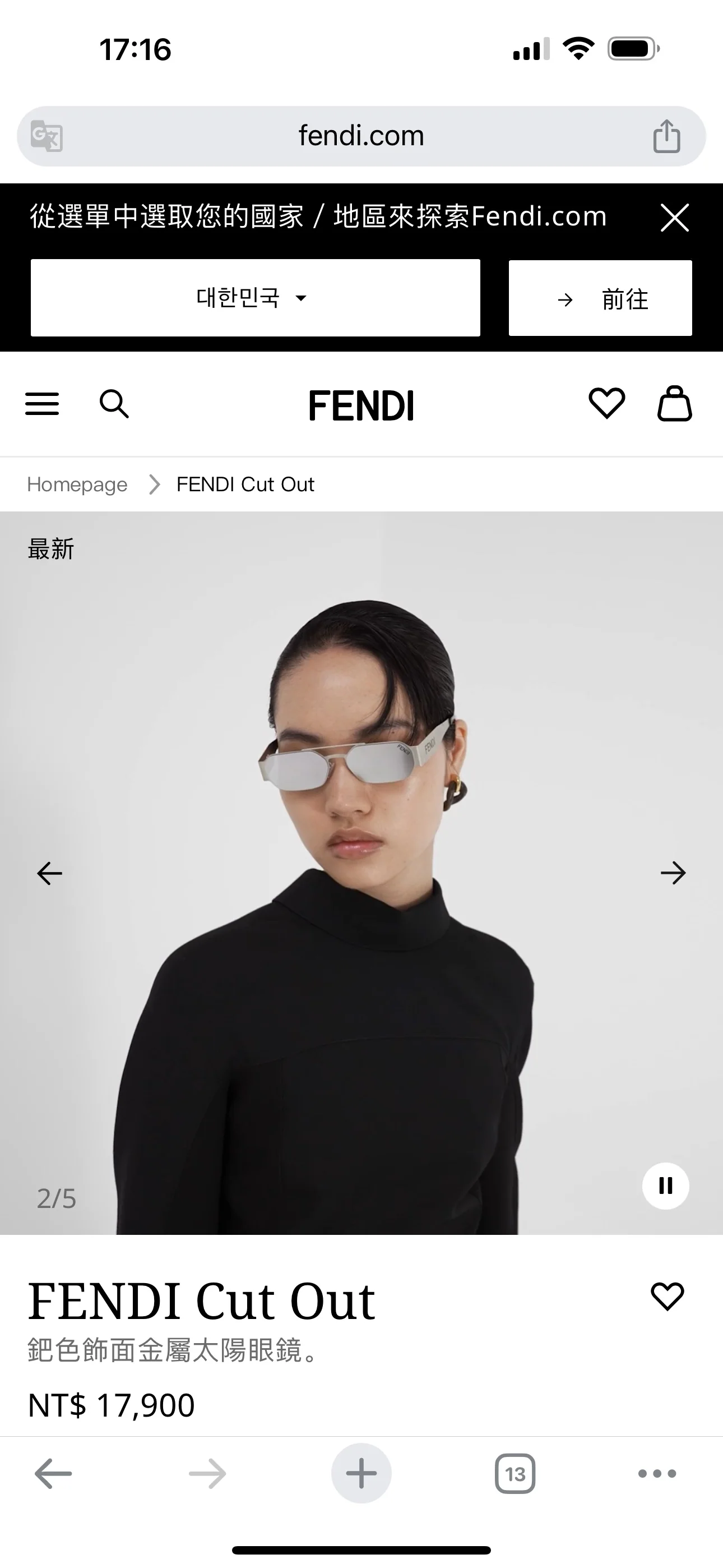Show the previous product image
The height and width of the screenshot is (1568, 723).
[x=49, y=873]
